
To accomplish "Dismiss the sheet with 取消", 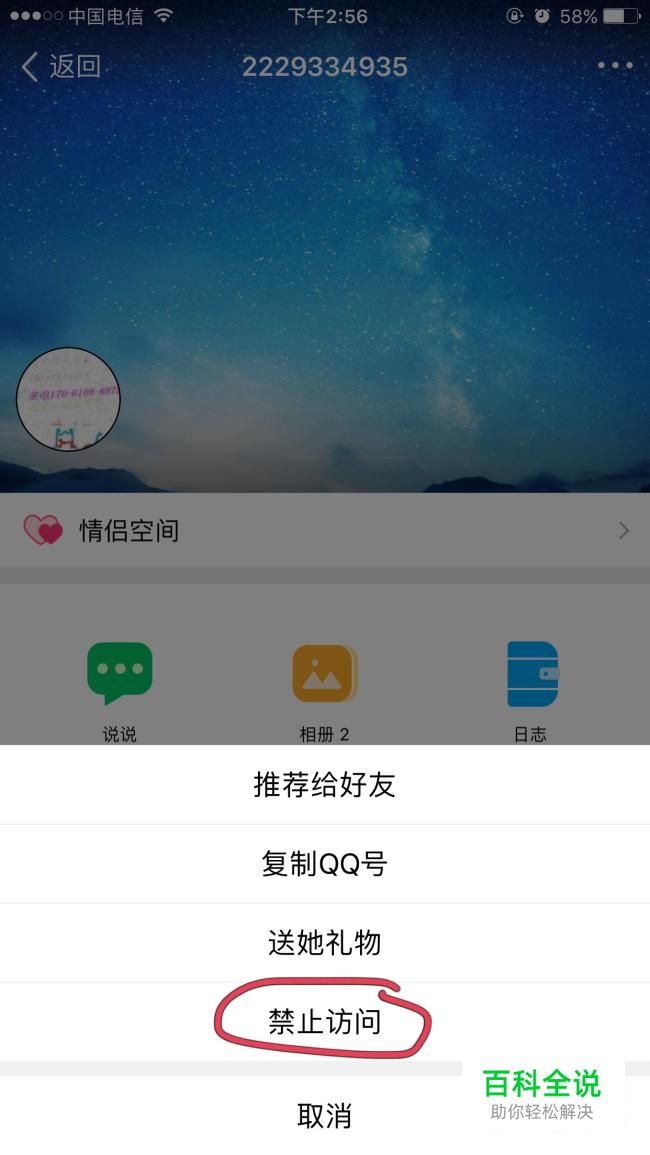I will [324, 1115].
